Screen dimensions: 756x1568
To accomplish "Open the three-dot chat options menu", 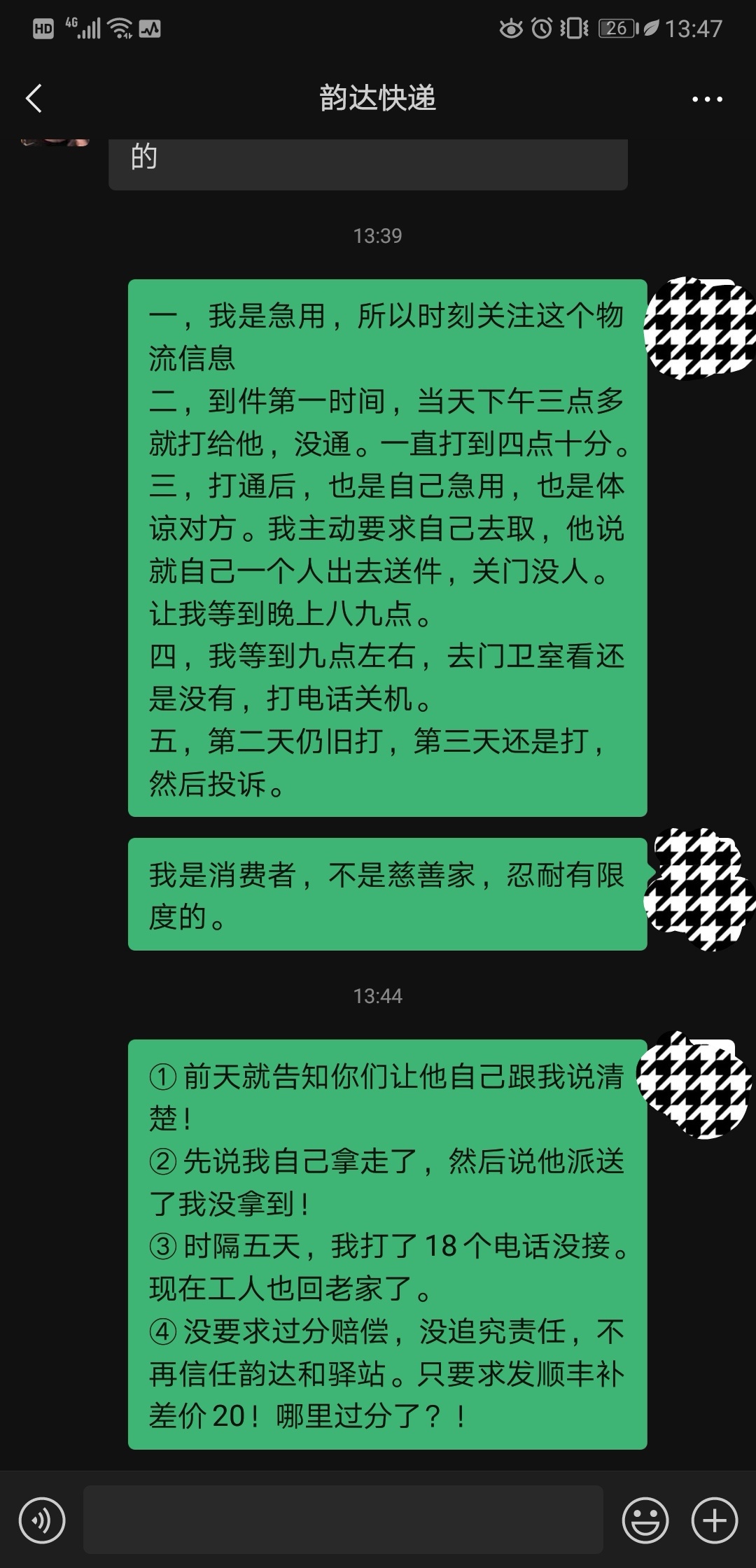I will click(707, 99).
